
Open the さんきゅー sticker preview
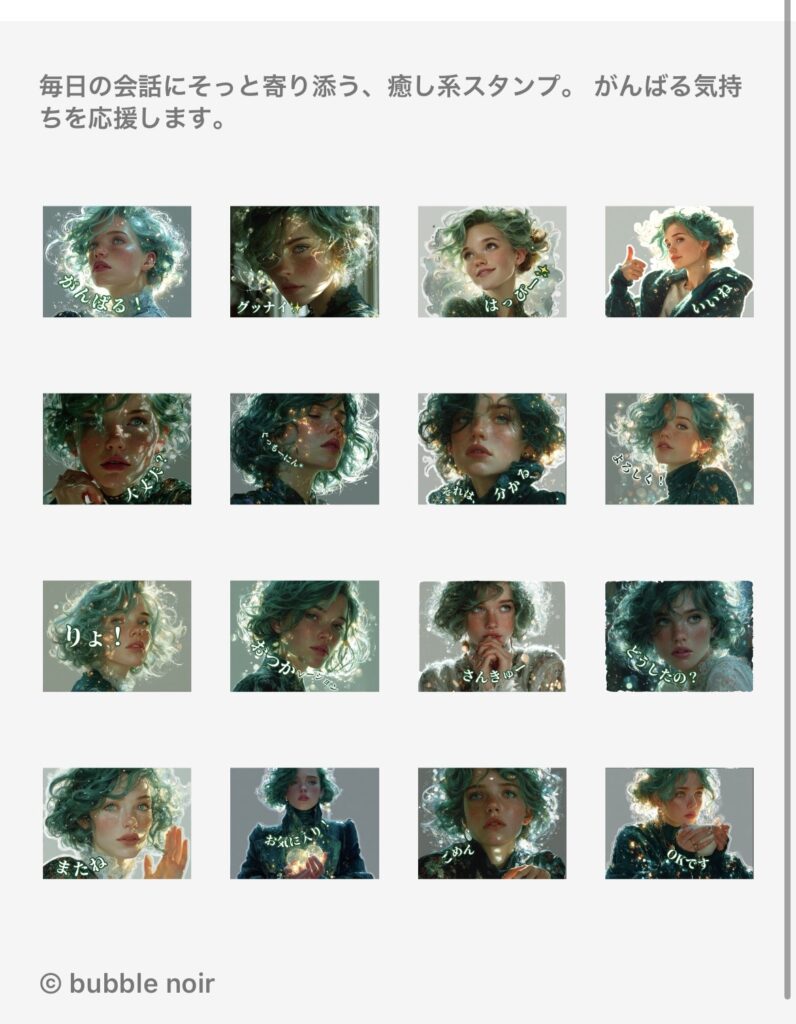[492, 636]
